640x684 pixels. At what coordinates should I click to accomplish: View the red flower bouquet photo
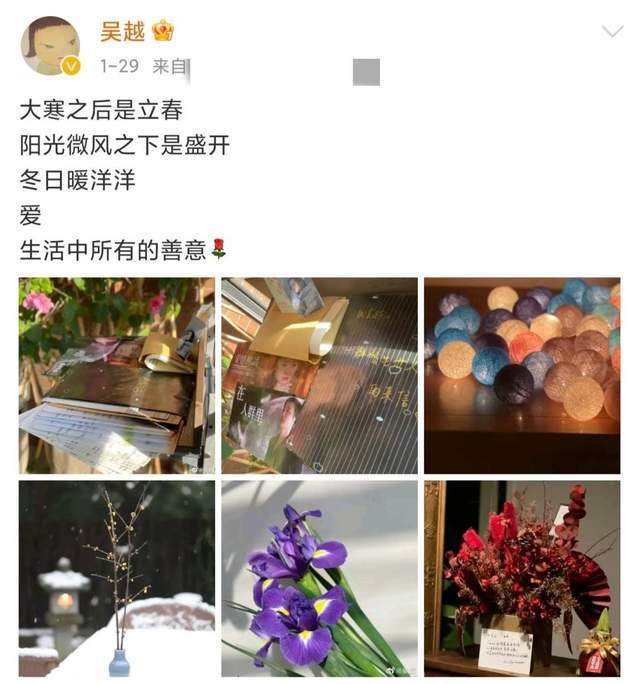click(521, 578)
